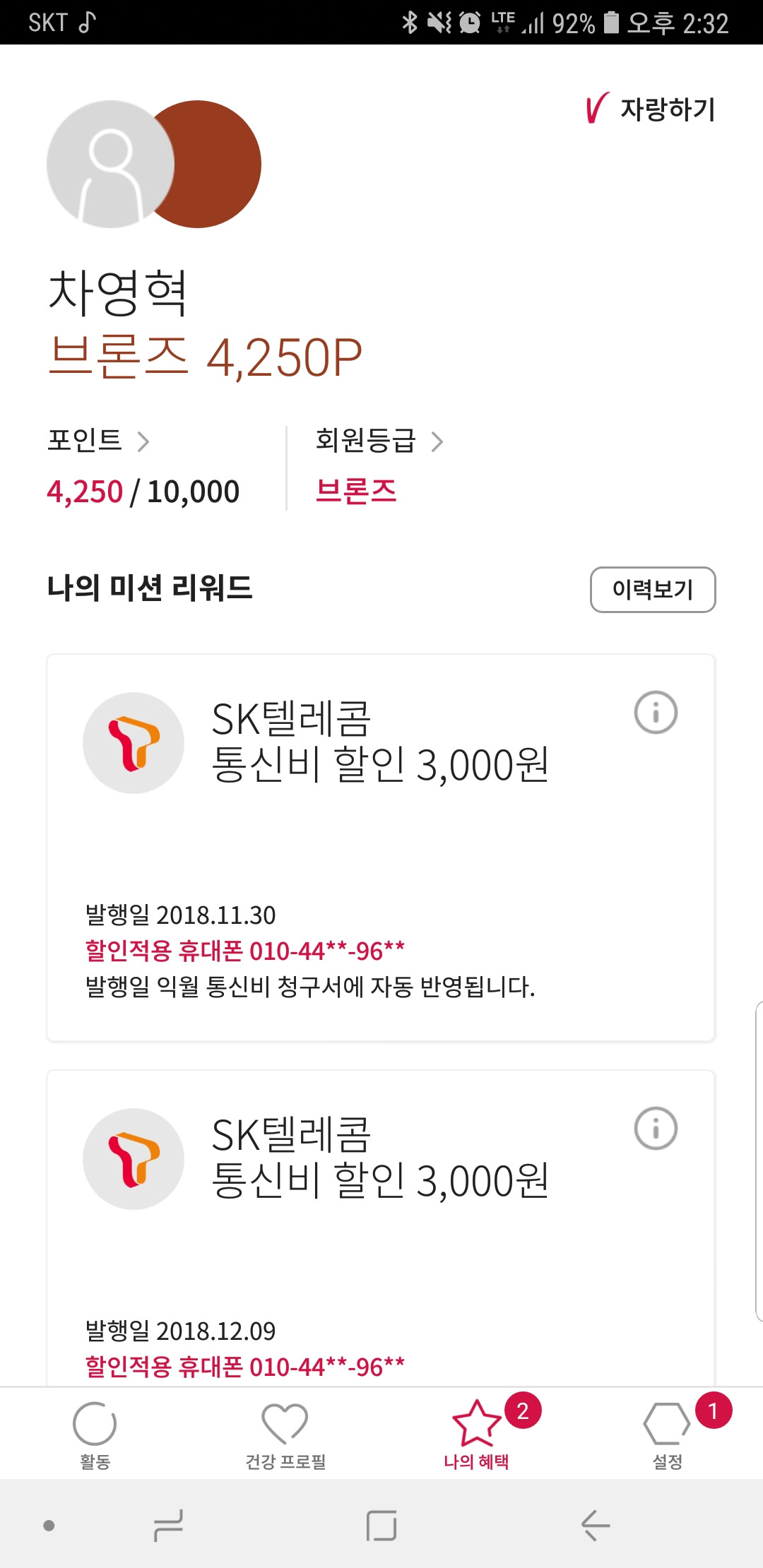Open 포인트 details
Viewport: 763px width, 1568px height.
point(99,441)
